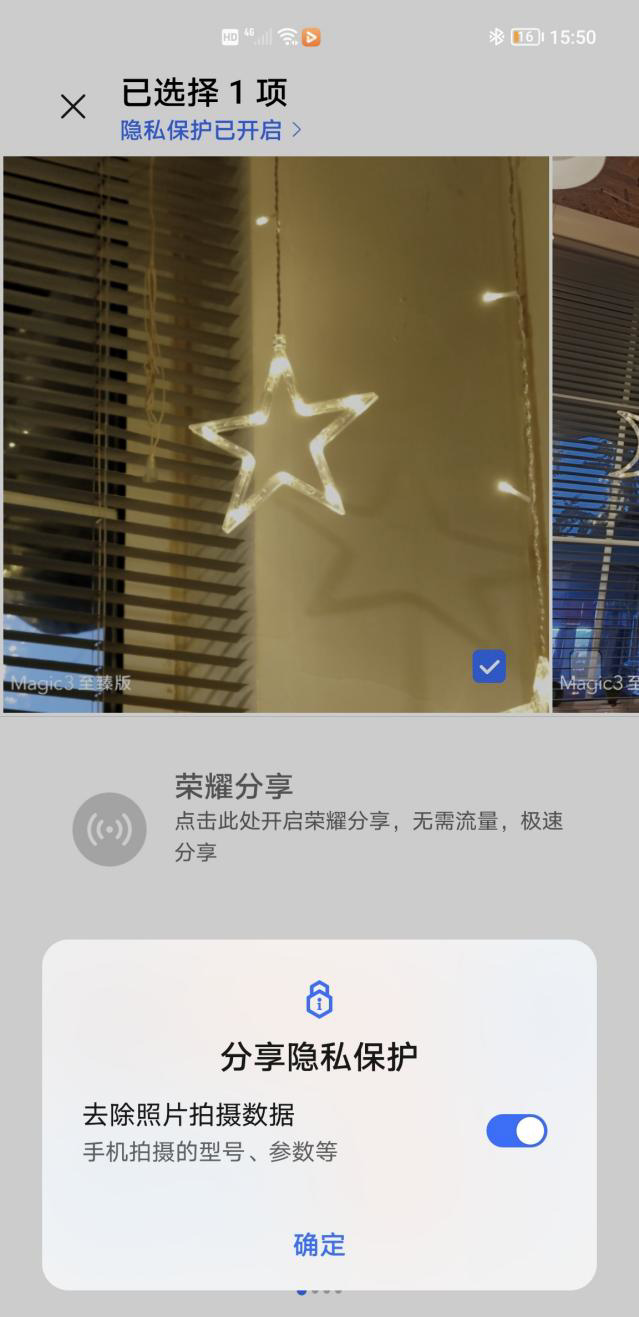Open the 隐私保护已开启 link
639x1317 pixels.
210,131
